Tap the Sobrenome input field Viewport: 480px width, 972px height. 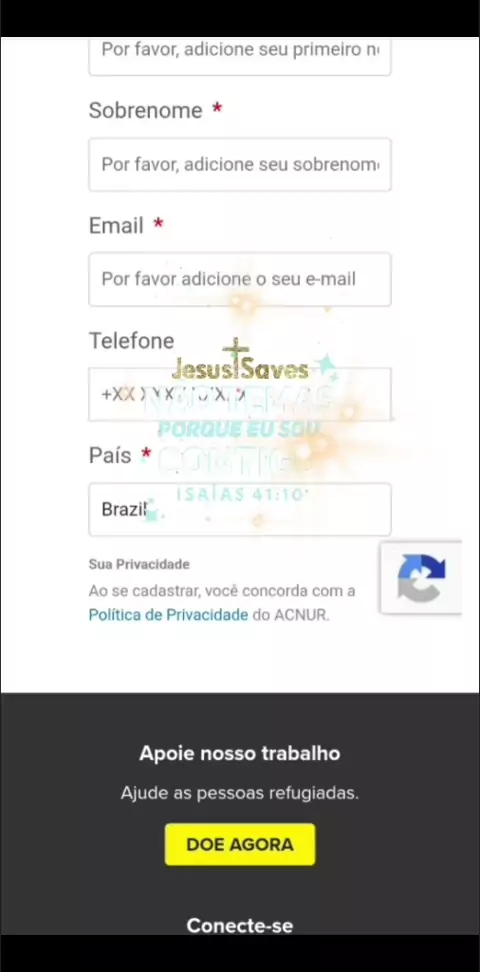240,164
